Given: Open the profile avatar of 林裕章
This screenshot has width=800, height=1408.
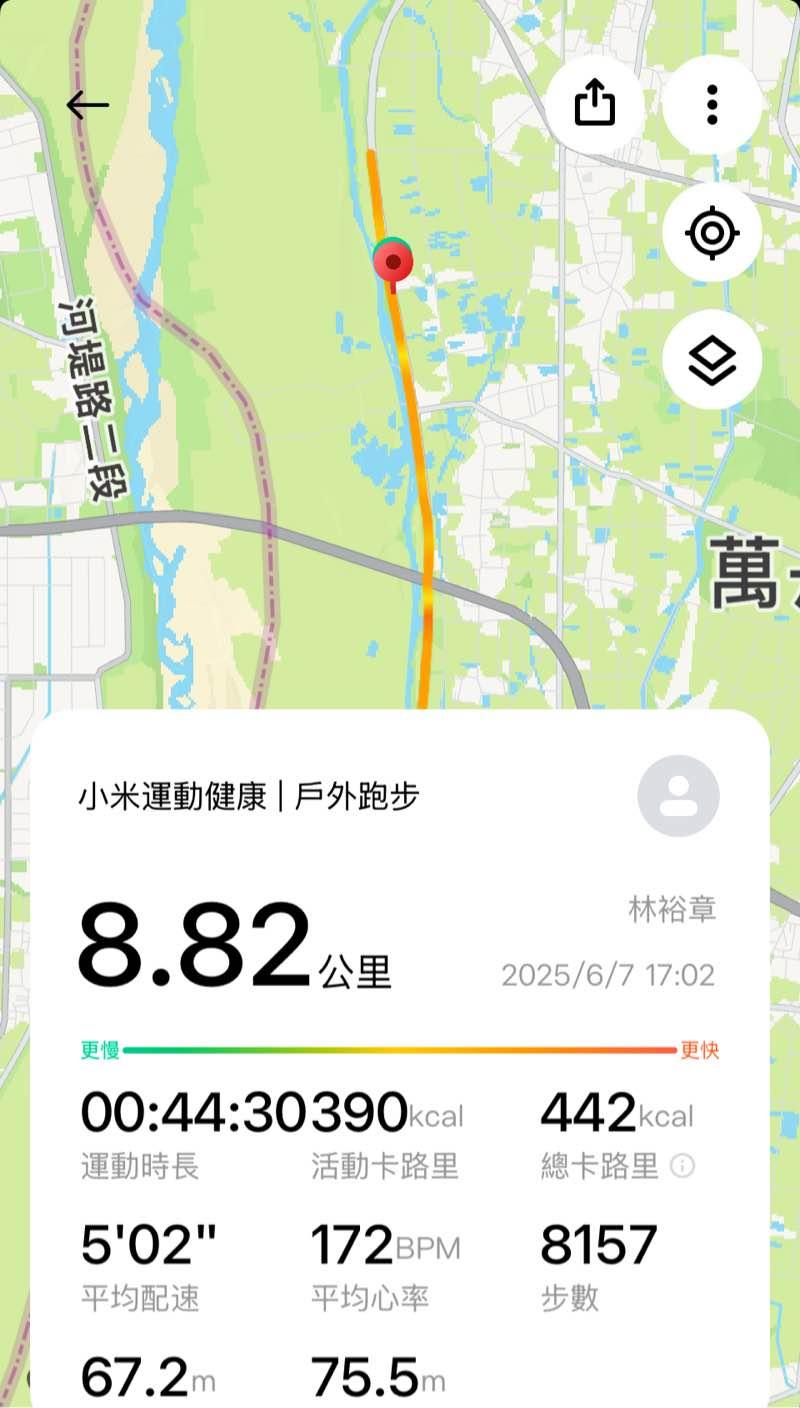Looking at the screenshot, I should click(678, 796).
